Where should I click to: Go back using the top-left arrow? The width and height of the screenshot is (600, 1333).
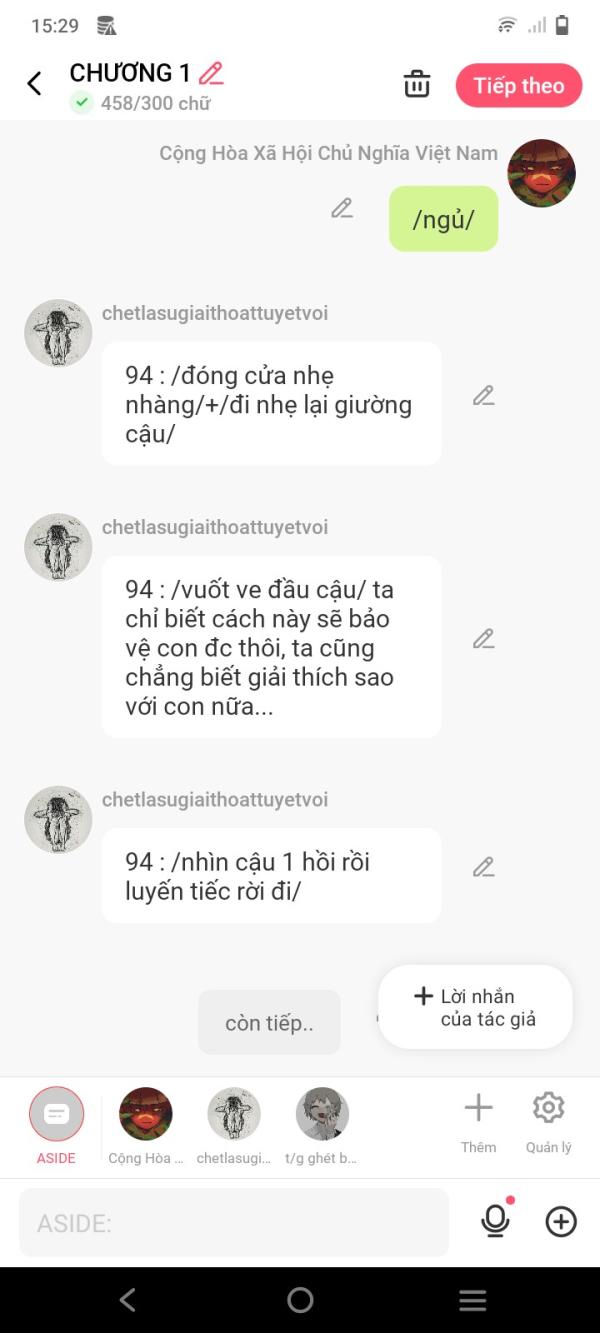(x=34, y=84)
